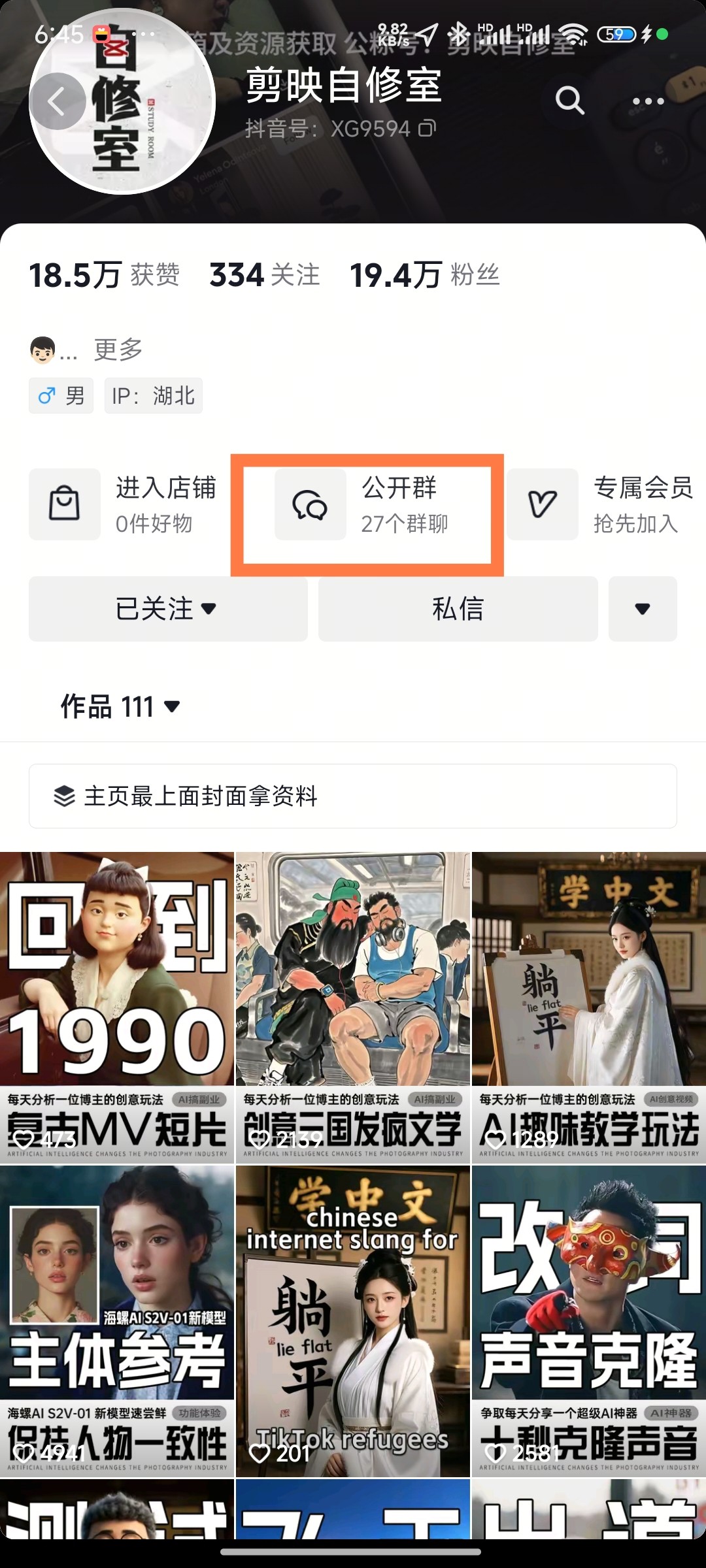Play the 声音克隆 video
The image size is (706, 1568).
589,1320
